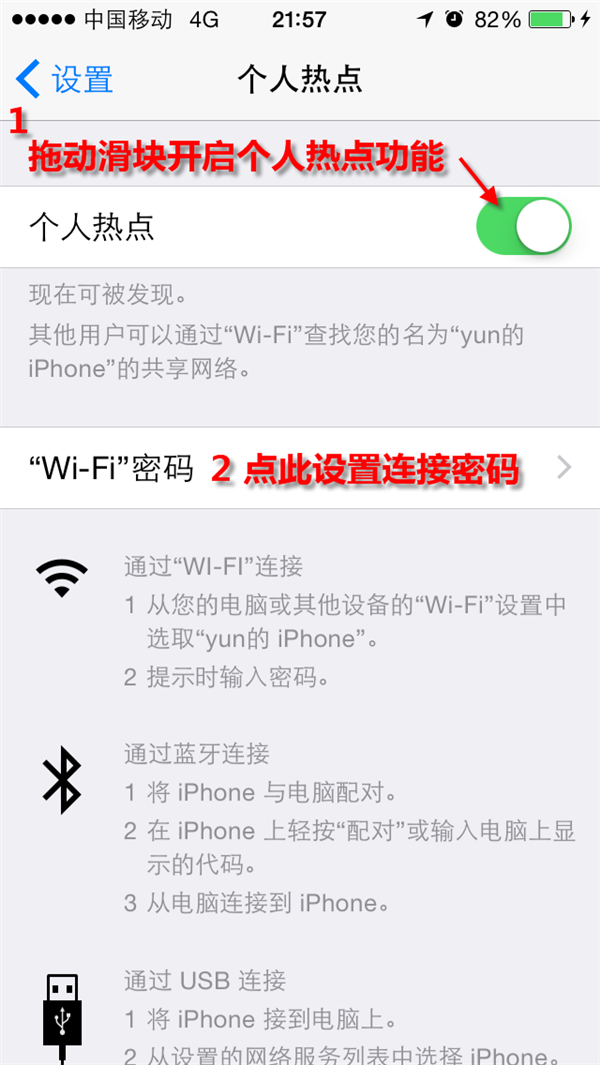This screenshot has height=1065, width=600.
Task: Go back to 设置
Action: coord(65,79)
